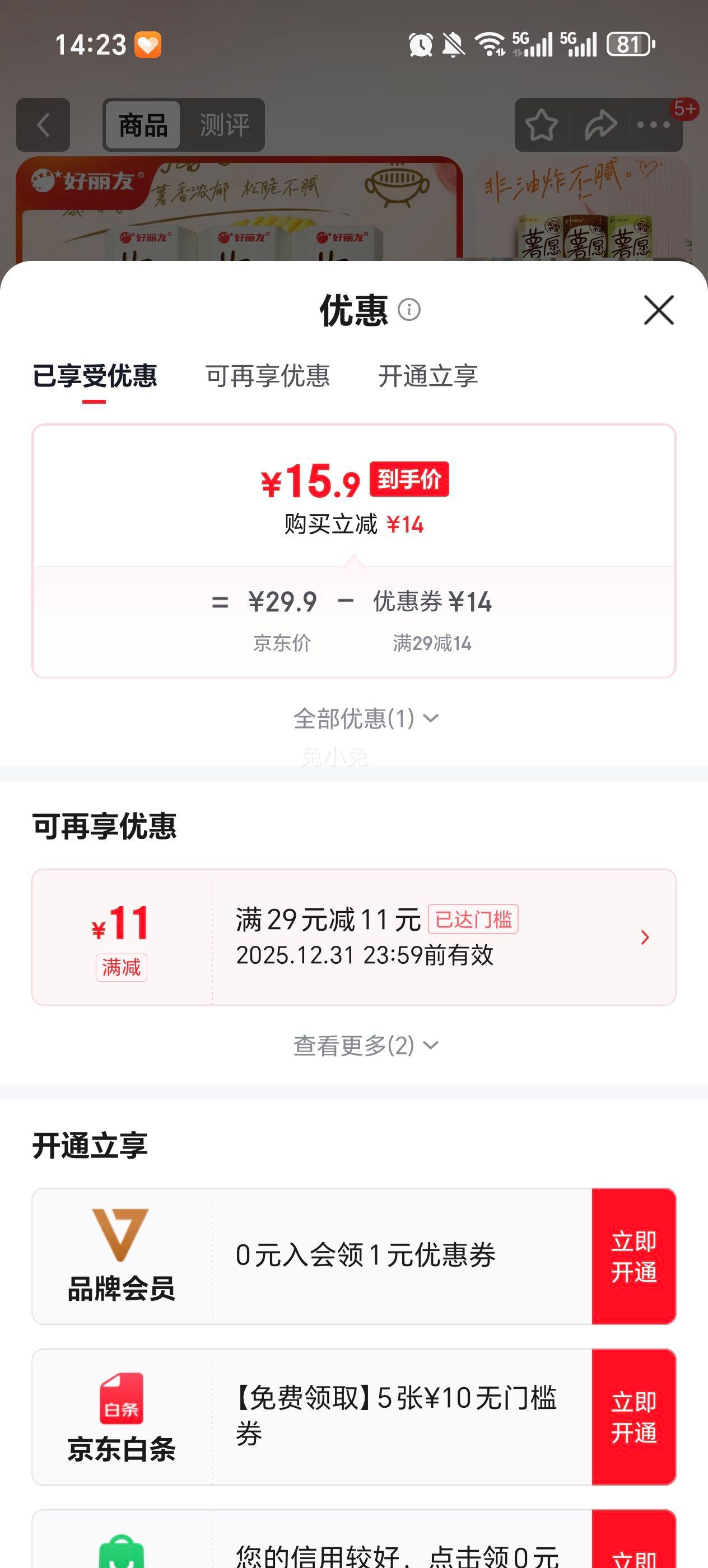This screenshot has height=1568, width=708.
Task: Tap the star favorite icon
Action: tap(541, 124)
